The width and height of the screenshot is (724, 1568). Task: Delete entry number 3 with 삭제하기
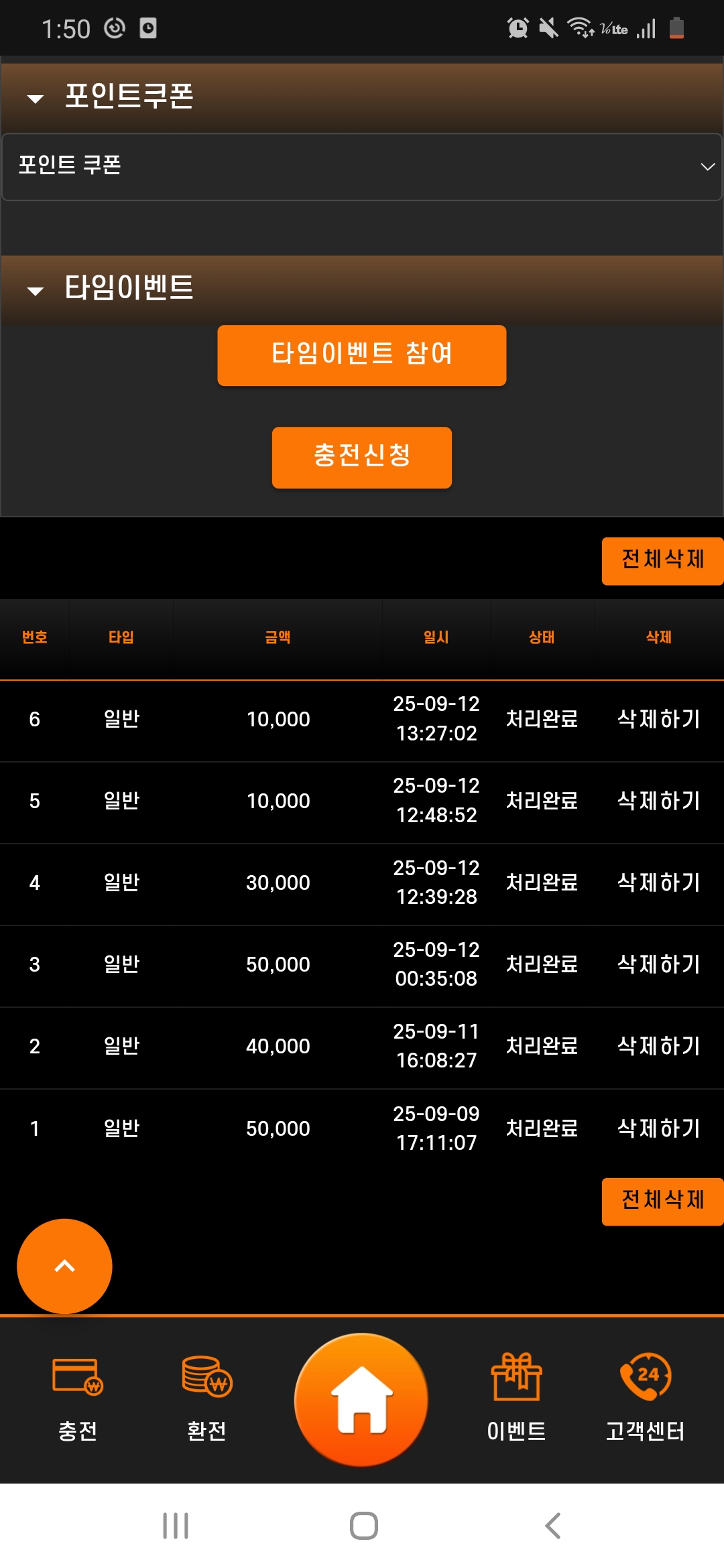point(658,965)
